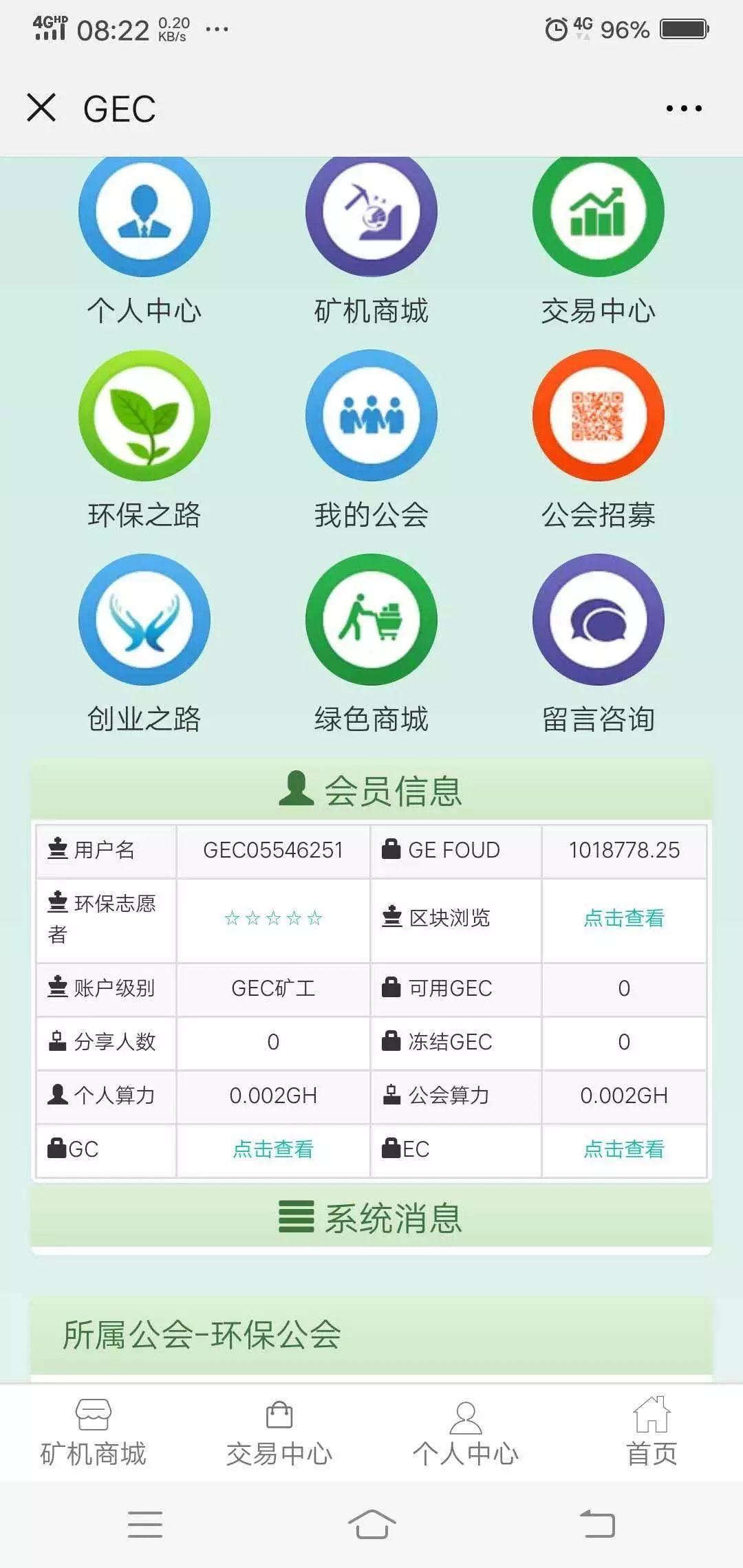Viewport: 743px width, 1568px height.
Task: Switch to the 个人中心 bottom tab
Action: [x=466, y=1434]
